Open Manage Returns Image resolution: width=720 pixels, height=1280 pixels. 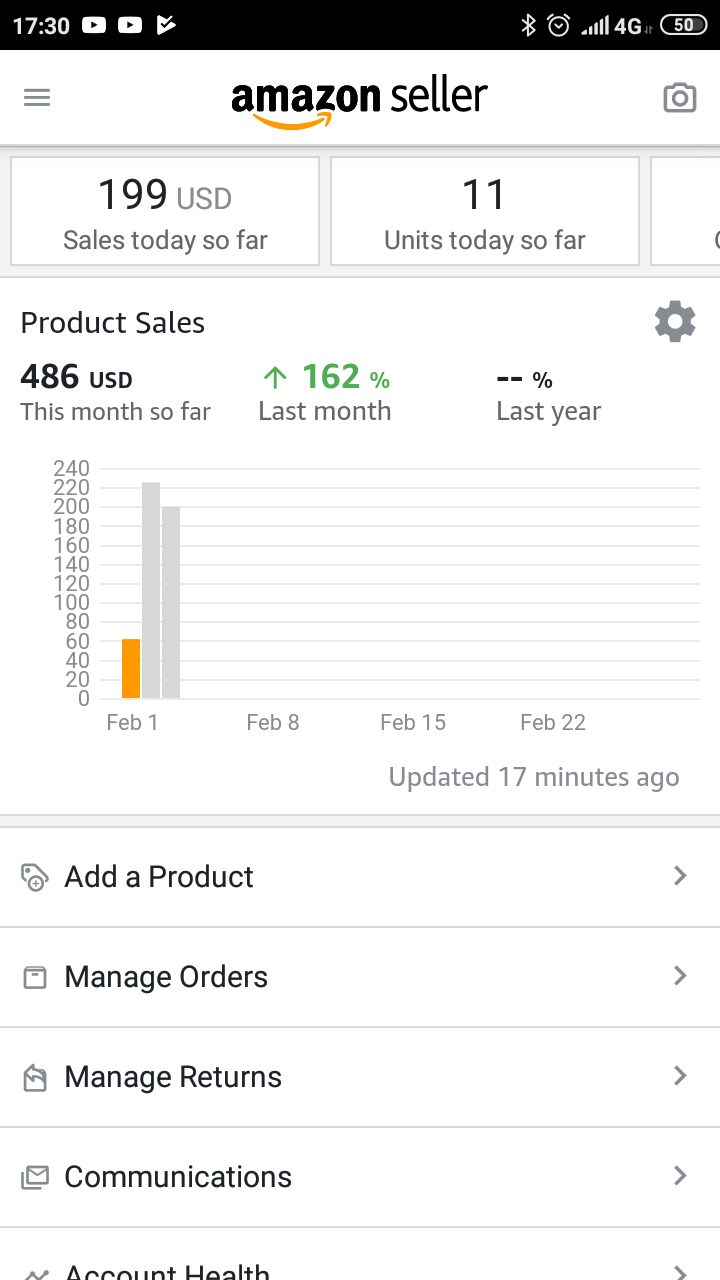360,1077
